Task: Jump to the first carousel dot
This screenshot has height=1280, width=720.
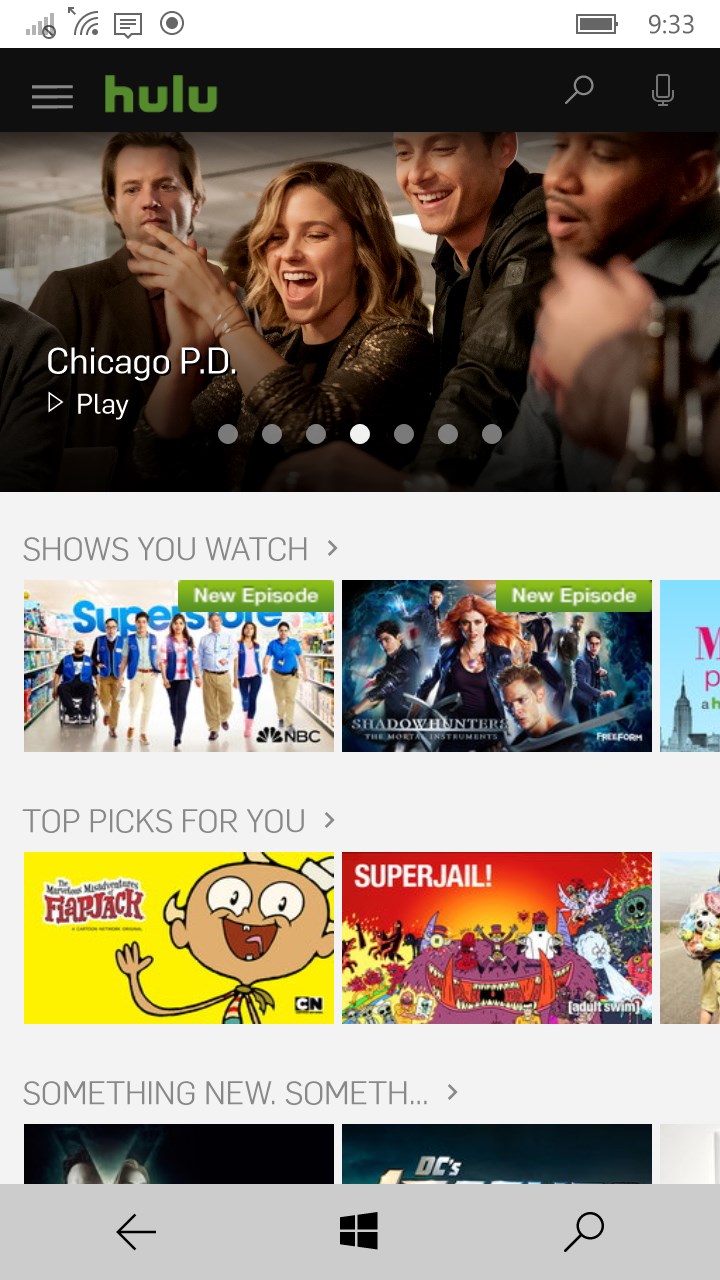Action: point(228,433)
